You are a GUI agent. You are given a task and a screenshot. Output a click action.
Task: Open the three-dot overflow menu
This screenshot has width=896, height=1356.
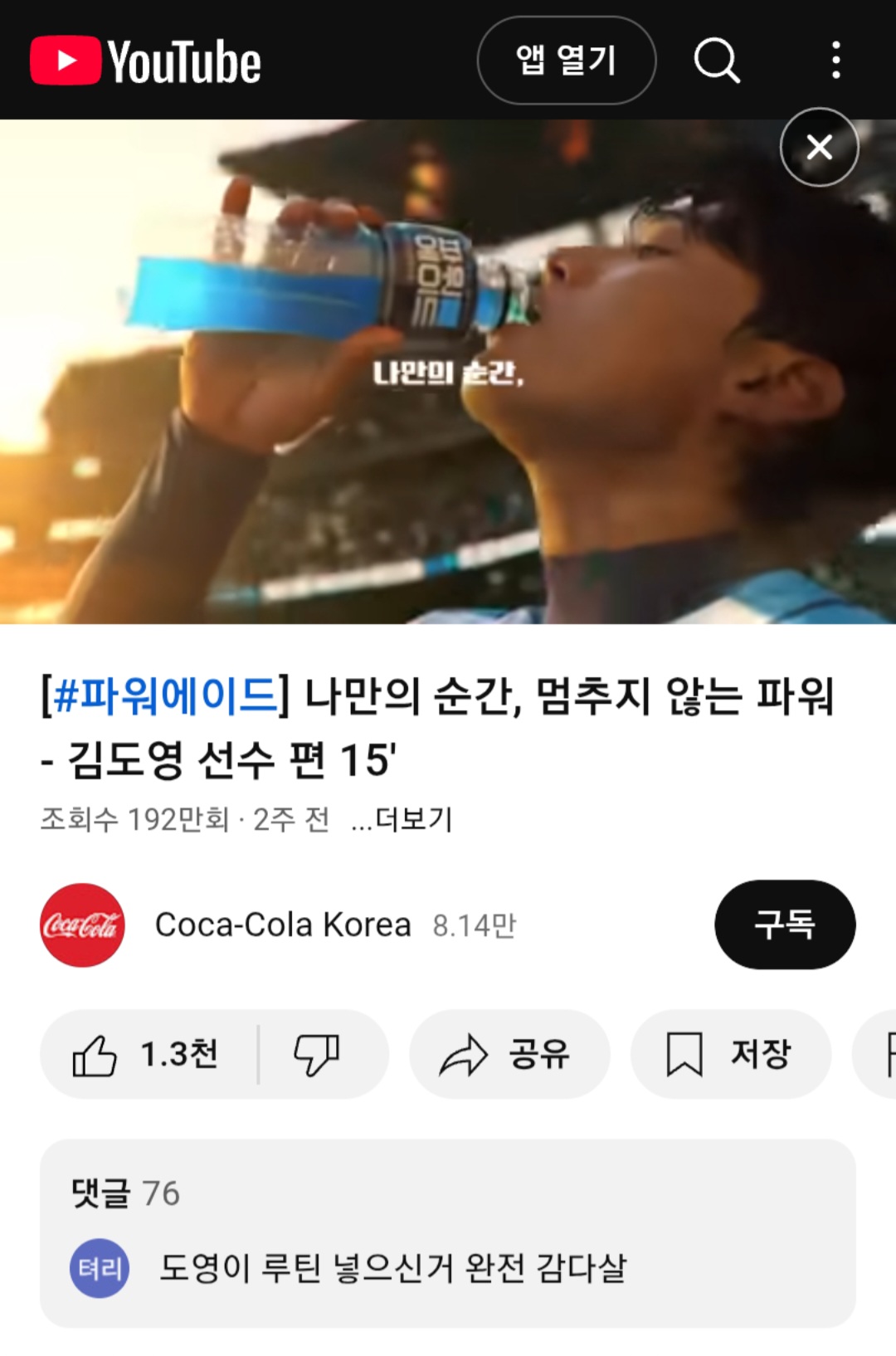click(x=835, y=61)
